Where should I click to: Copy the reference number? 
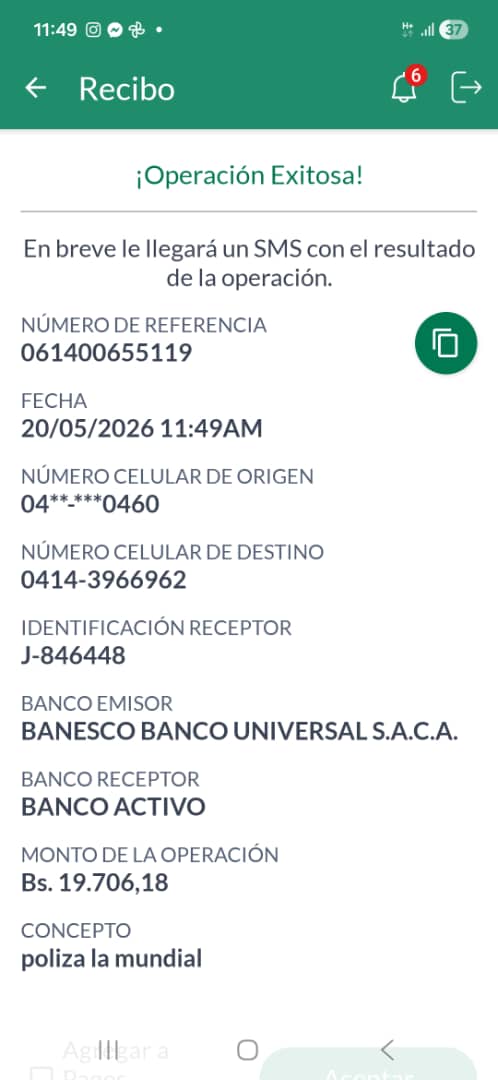(446, 343)
